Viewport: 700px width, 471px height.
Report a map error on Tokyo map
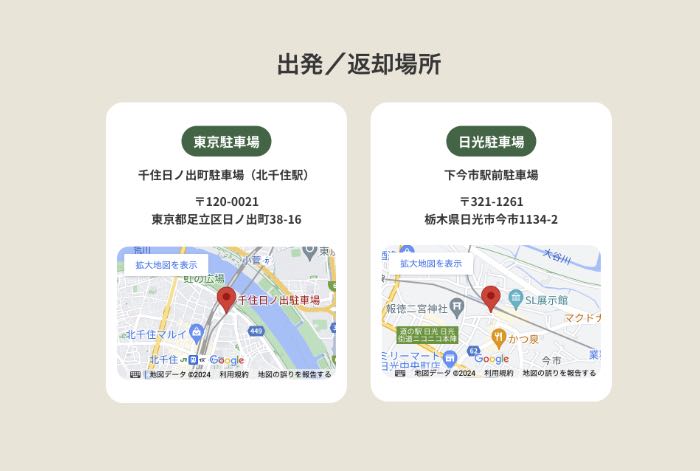[x=294, y=374]
